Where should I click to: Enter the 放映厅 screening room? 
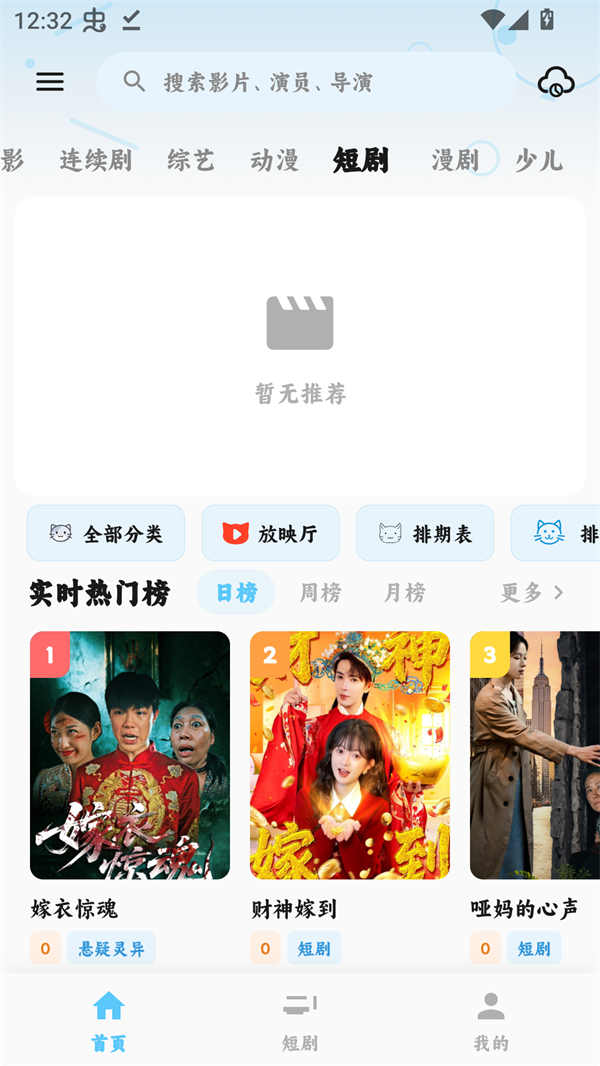pyautogui.click(x=270, y=533)
